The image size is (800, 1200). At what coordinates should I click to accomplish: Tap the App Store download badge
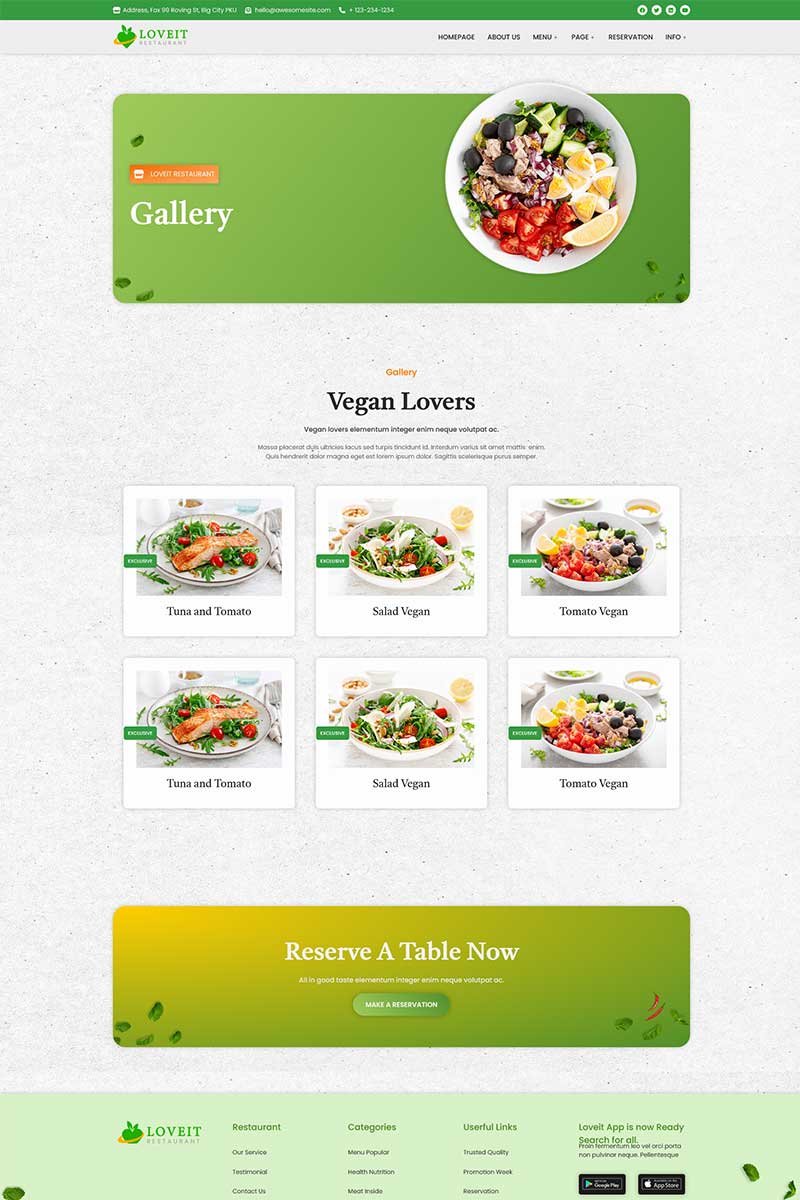click(661, 1184)
